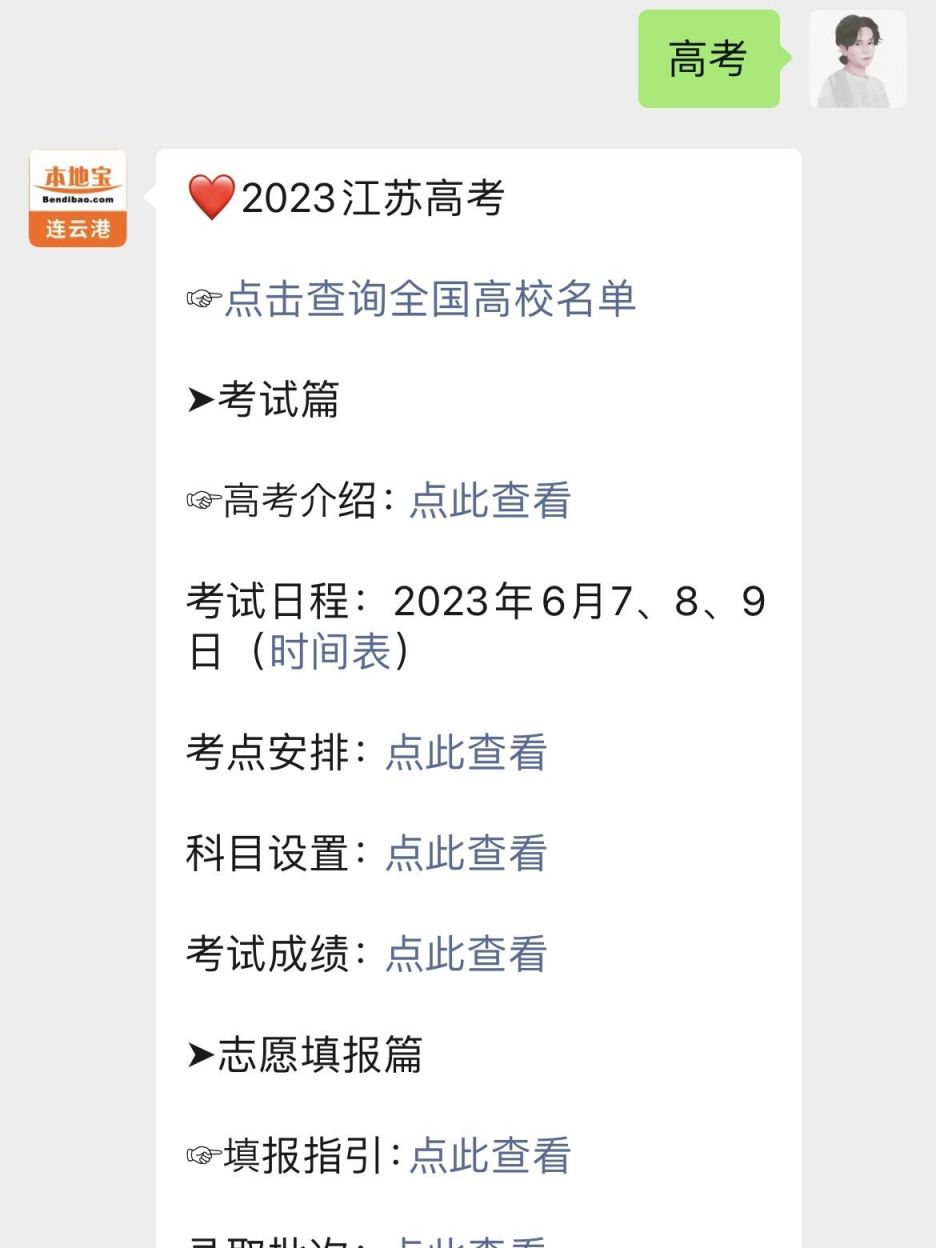936x1248 pixels.
Task: Open the 点此查看 link next to 高考介绍
Action: pos(489,503)
